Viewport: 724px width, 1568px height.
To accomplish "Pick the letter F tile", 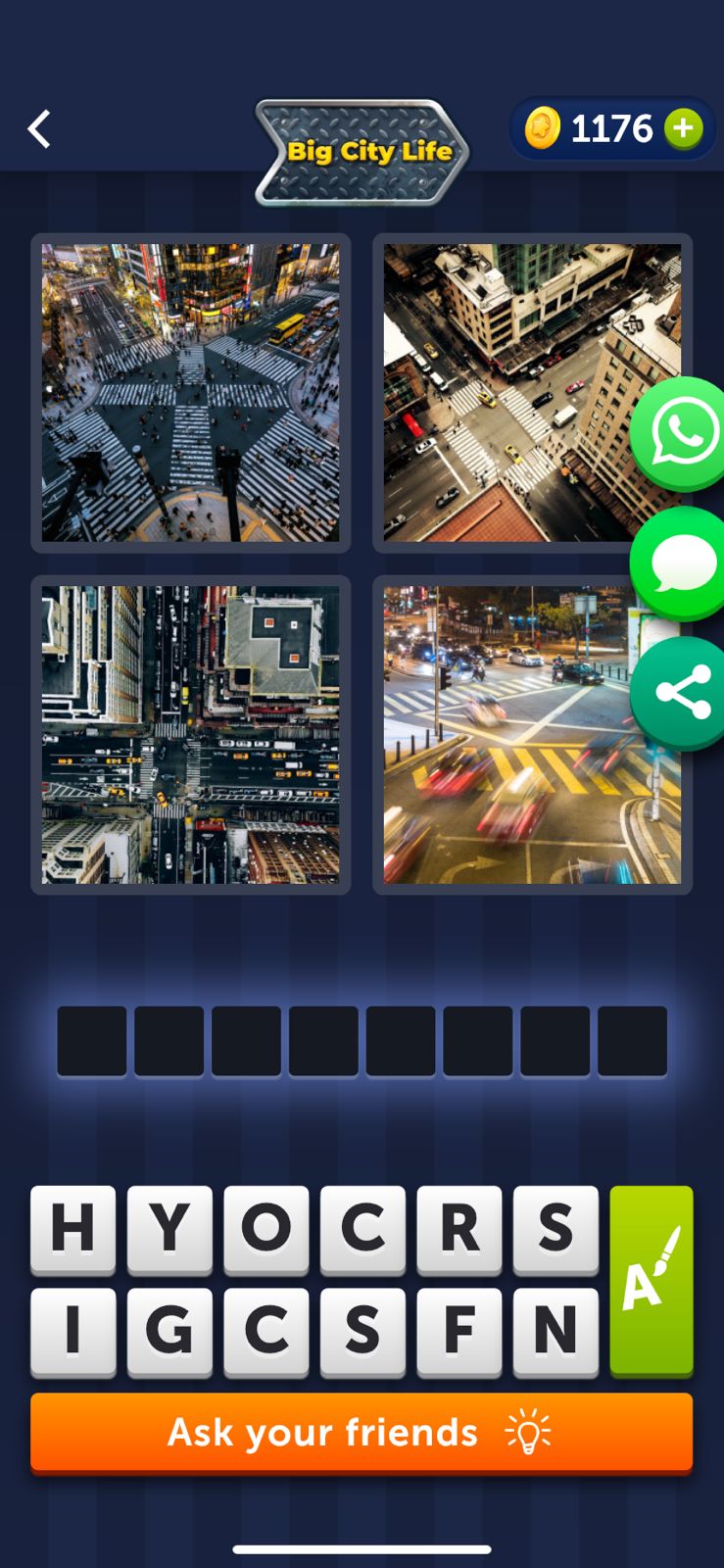I will (459, 1330).
